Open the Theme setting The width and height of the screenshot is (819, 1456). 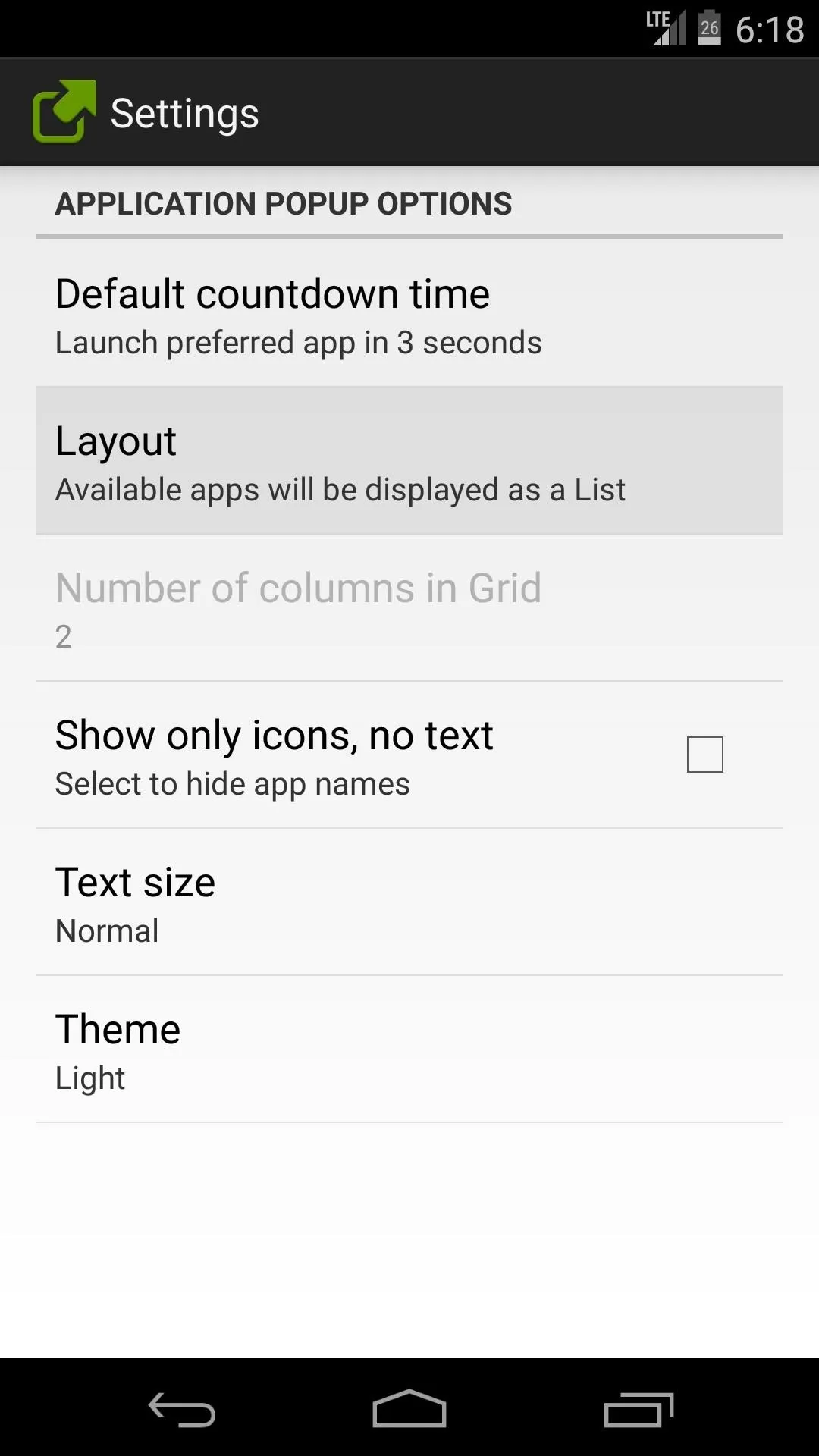point(409,1049)
